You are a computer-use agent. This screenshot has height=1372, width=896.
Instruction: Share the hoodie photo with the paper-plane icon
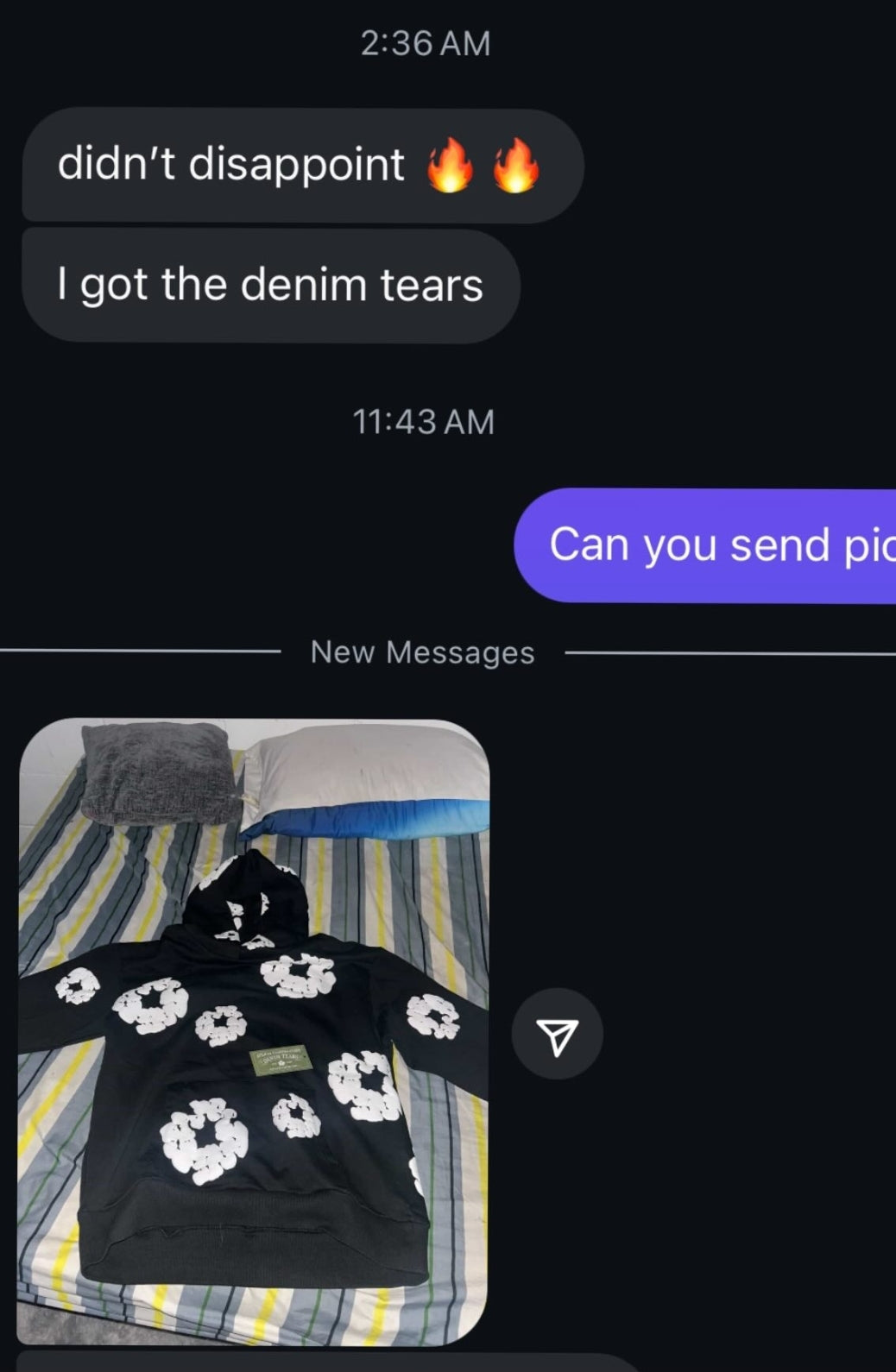pyautogui.click(x=557, y=1034)
